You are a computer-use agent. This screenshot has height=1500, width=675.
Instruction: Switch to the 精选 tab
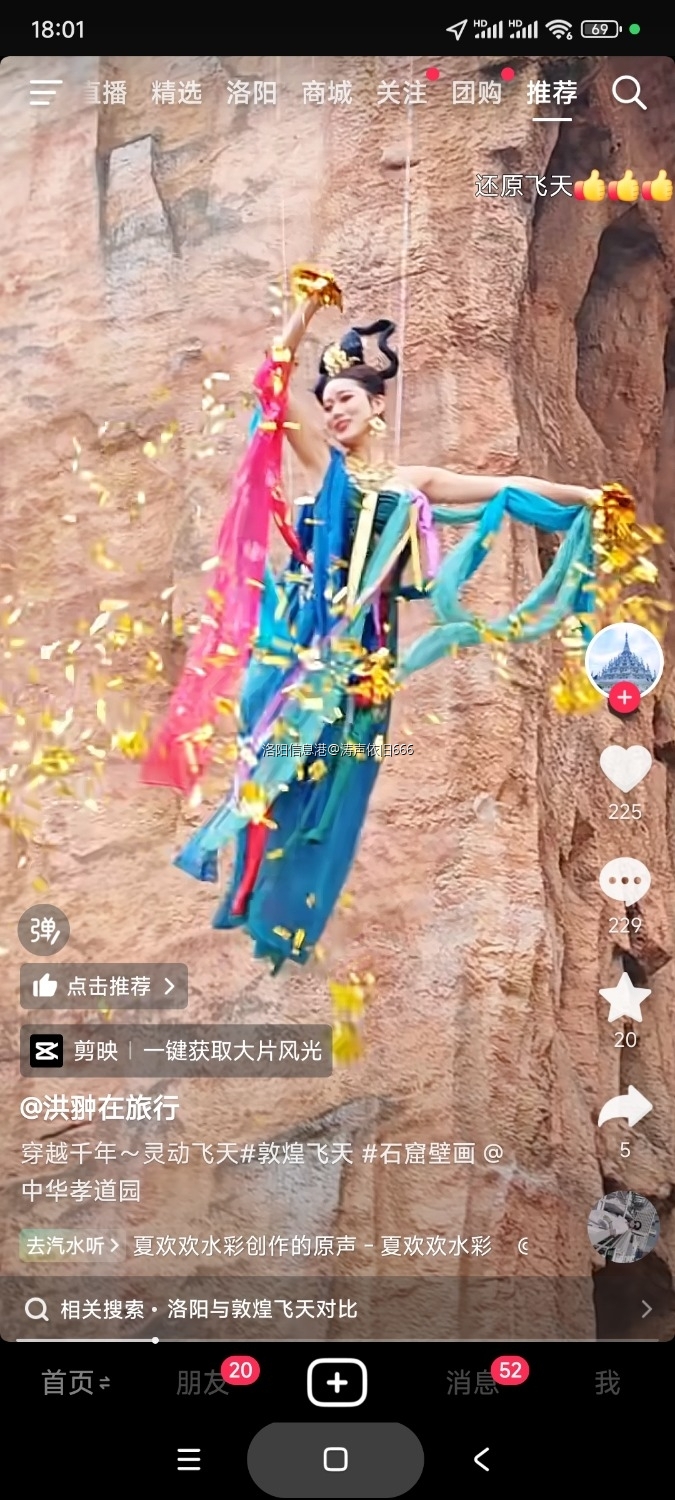tap(177, 93)
